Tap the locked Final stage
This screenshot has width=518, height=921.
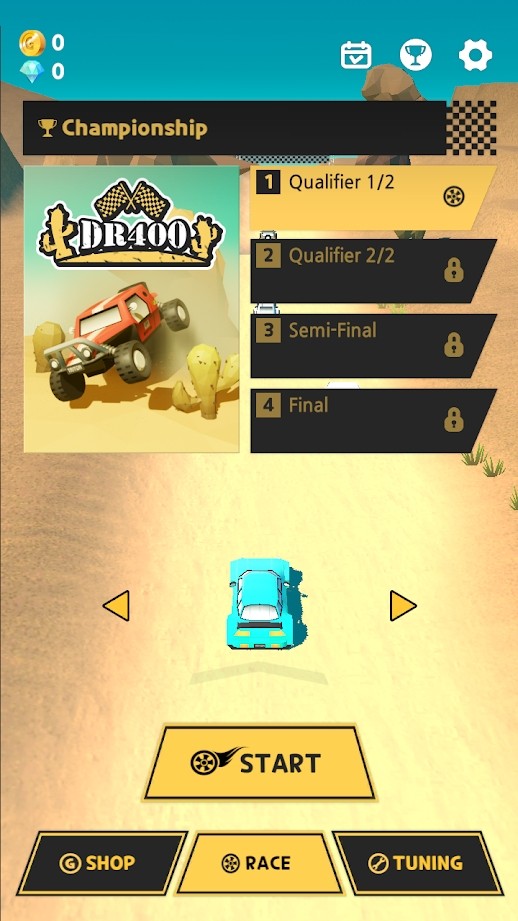pyautogui.click(x=373, y=421)
